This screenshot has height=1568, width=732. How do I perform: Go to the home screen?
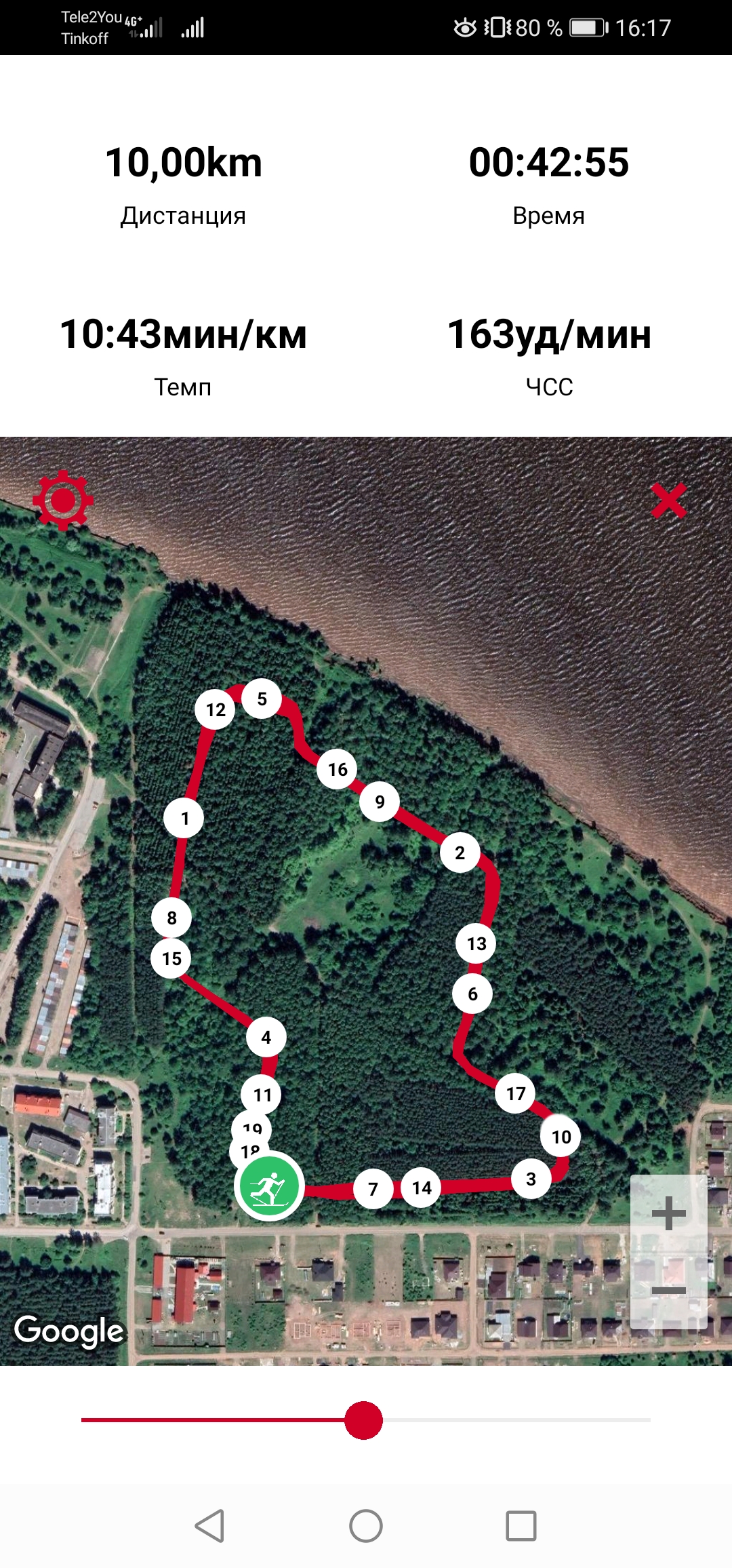(366, 1526)
